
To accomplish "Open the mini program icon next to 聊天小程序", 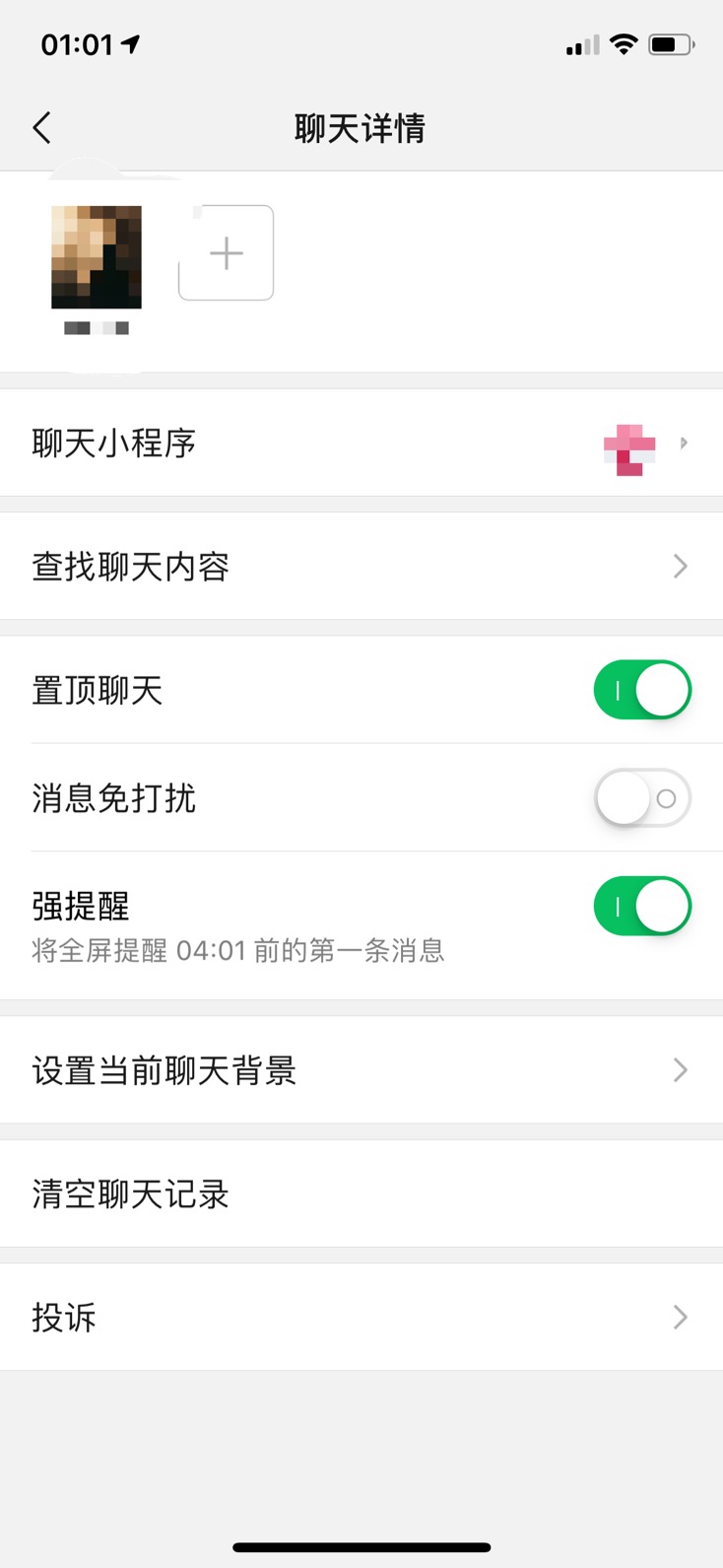I will 630,444.
